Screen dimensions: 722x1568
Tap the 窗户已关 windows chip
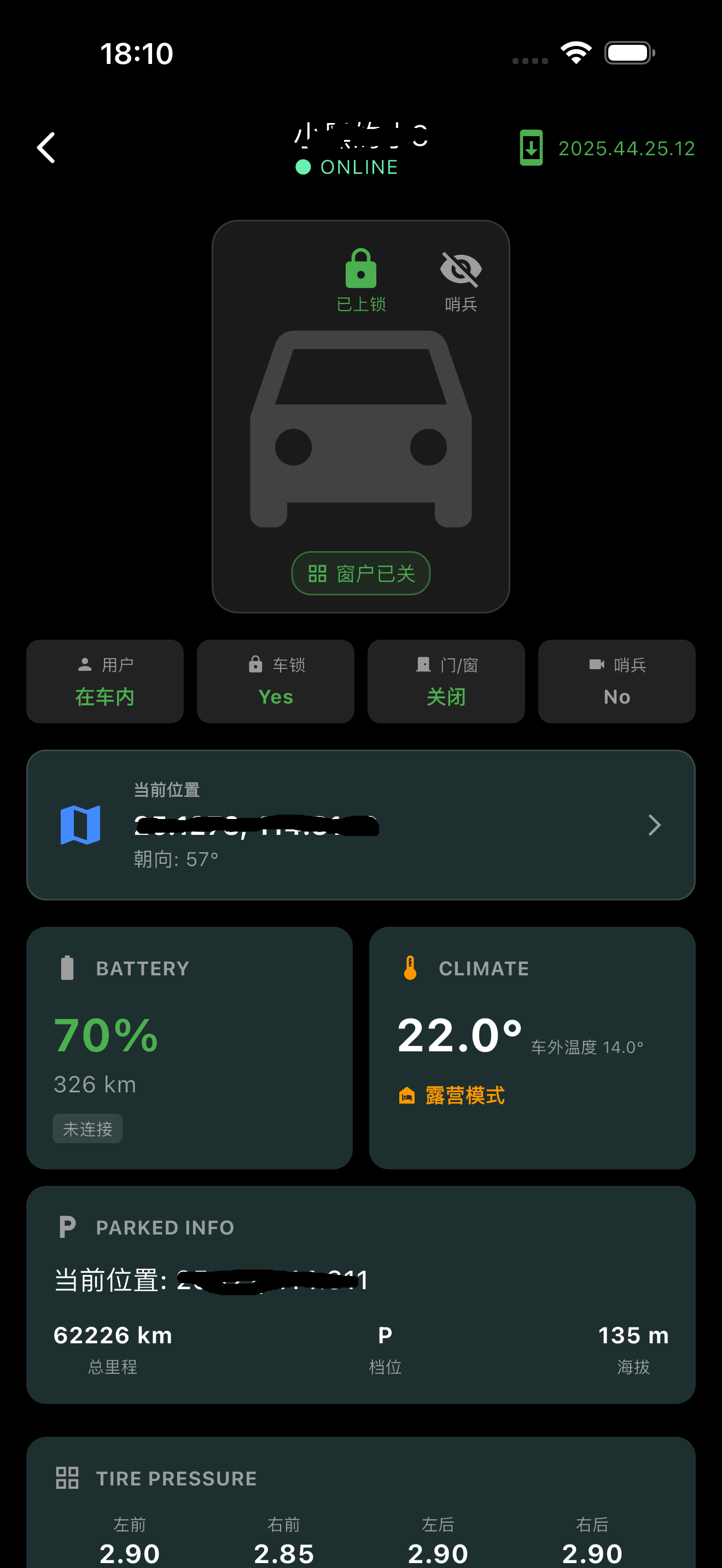[360, 573]
